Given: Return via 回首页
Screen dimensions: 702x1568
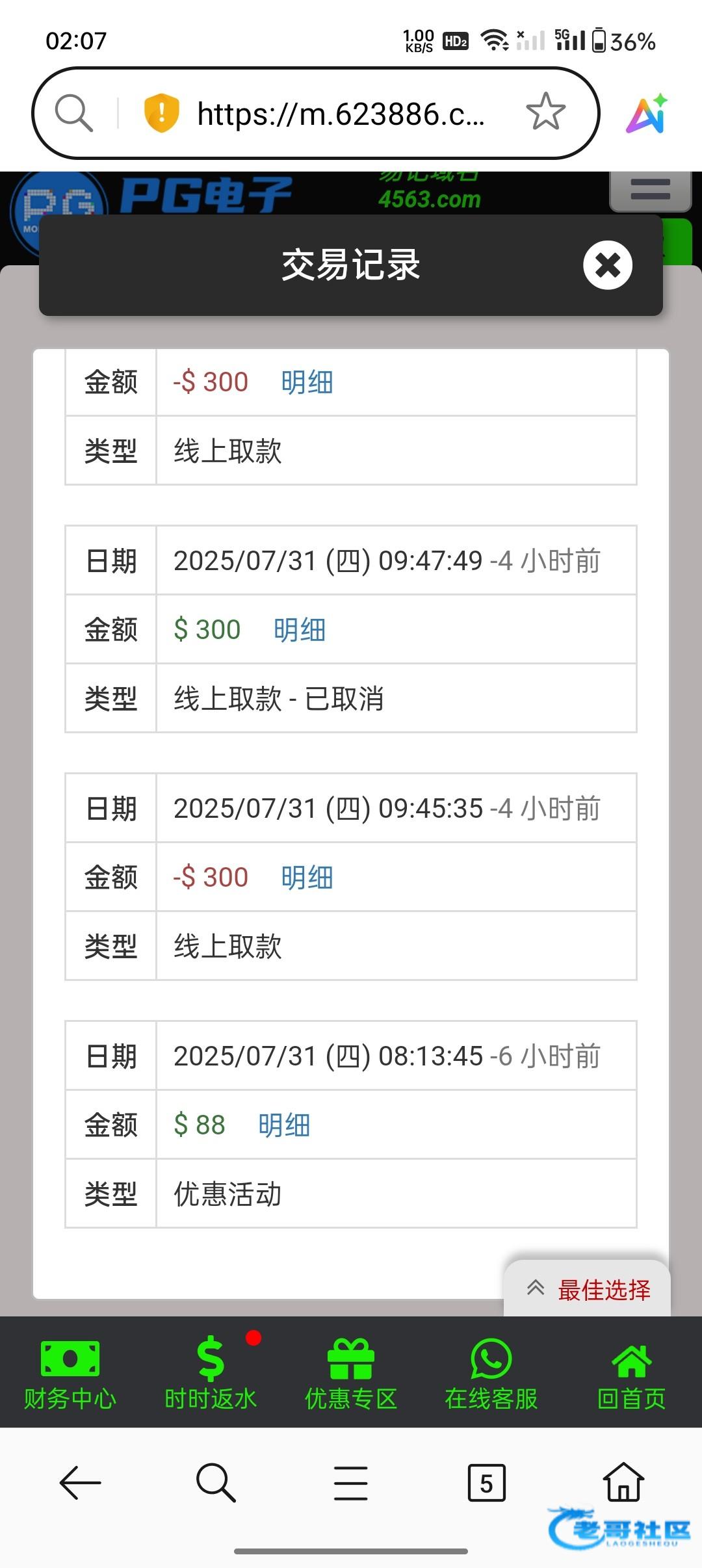Looking at the screenshot, I should 632,1373.
